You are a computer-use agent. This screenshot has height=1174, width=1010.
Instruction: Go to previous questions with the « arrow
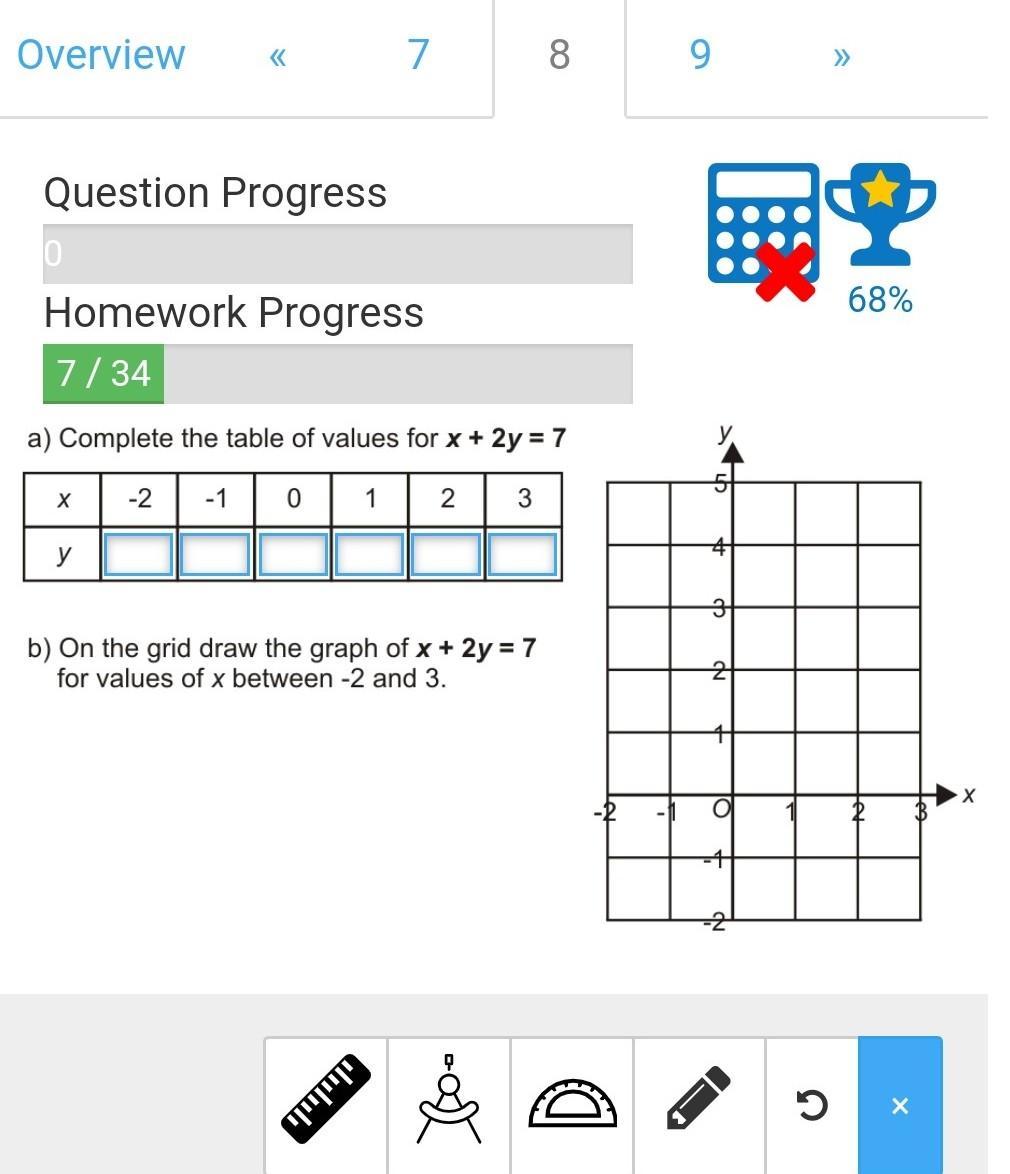click(x=278, y=56)
